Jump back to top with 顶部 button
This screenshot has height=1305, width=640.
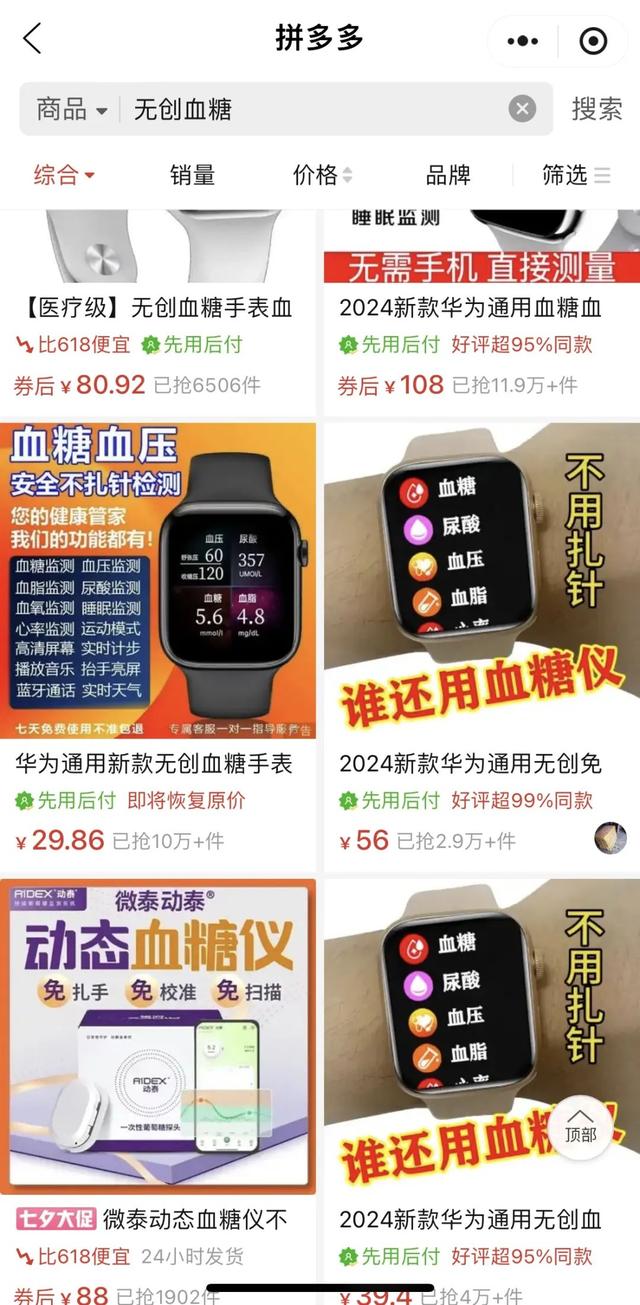(x=580, y=1126)
